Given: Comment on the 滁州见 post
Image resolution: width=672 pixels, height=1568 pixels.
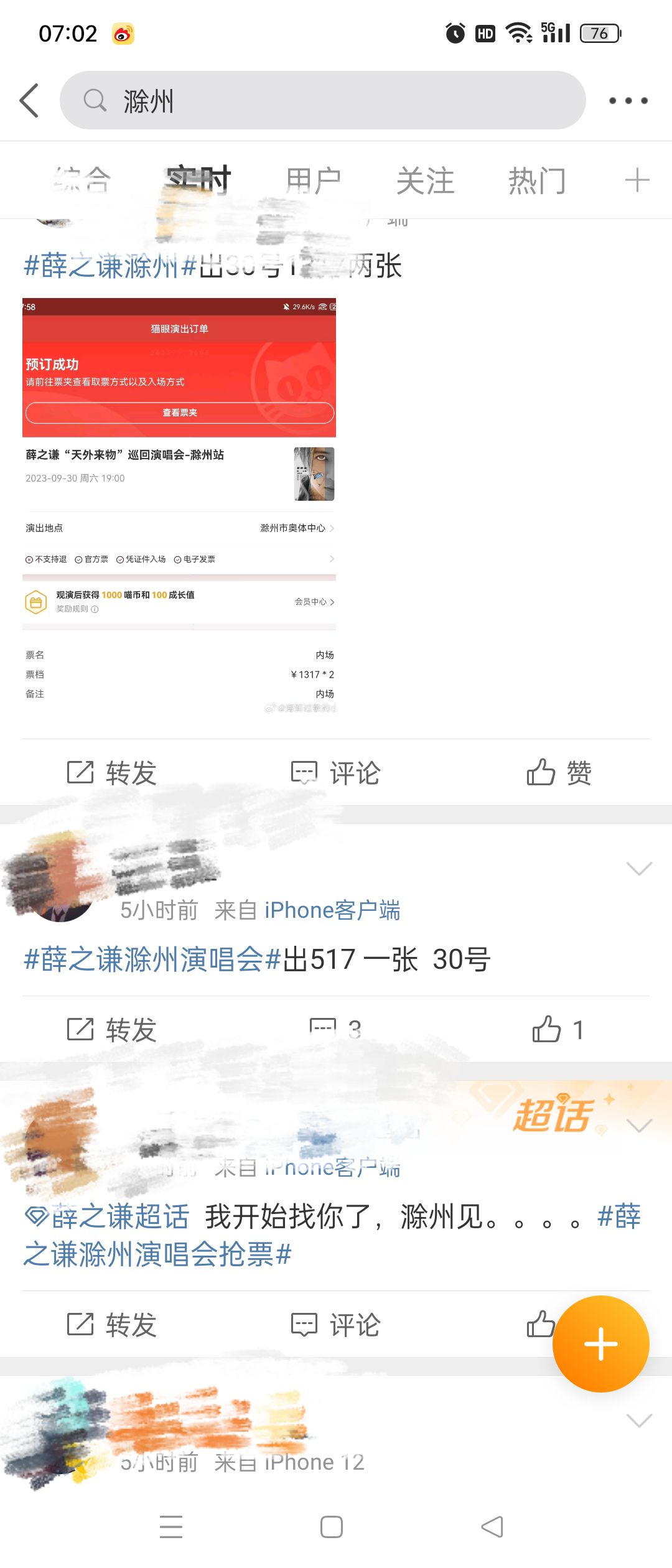Looking at the screenshot, I should 336,1324.
